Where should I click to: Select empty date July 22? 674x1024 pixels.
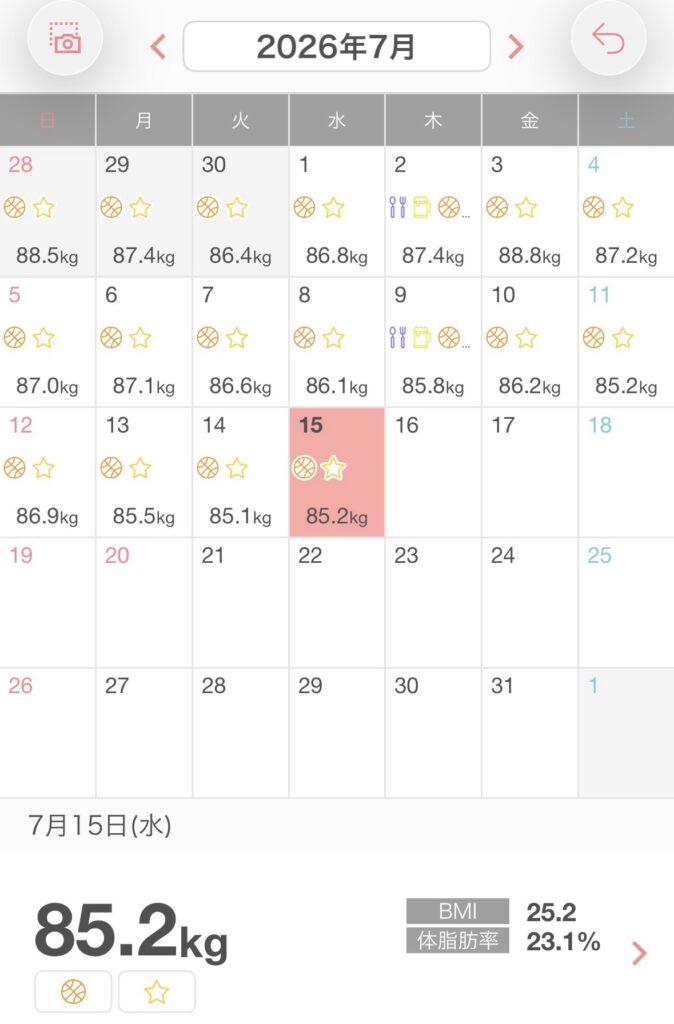pos(337,602)
